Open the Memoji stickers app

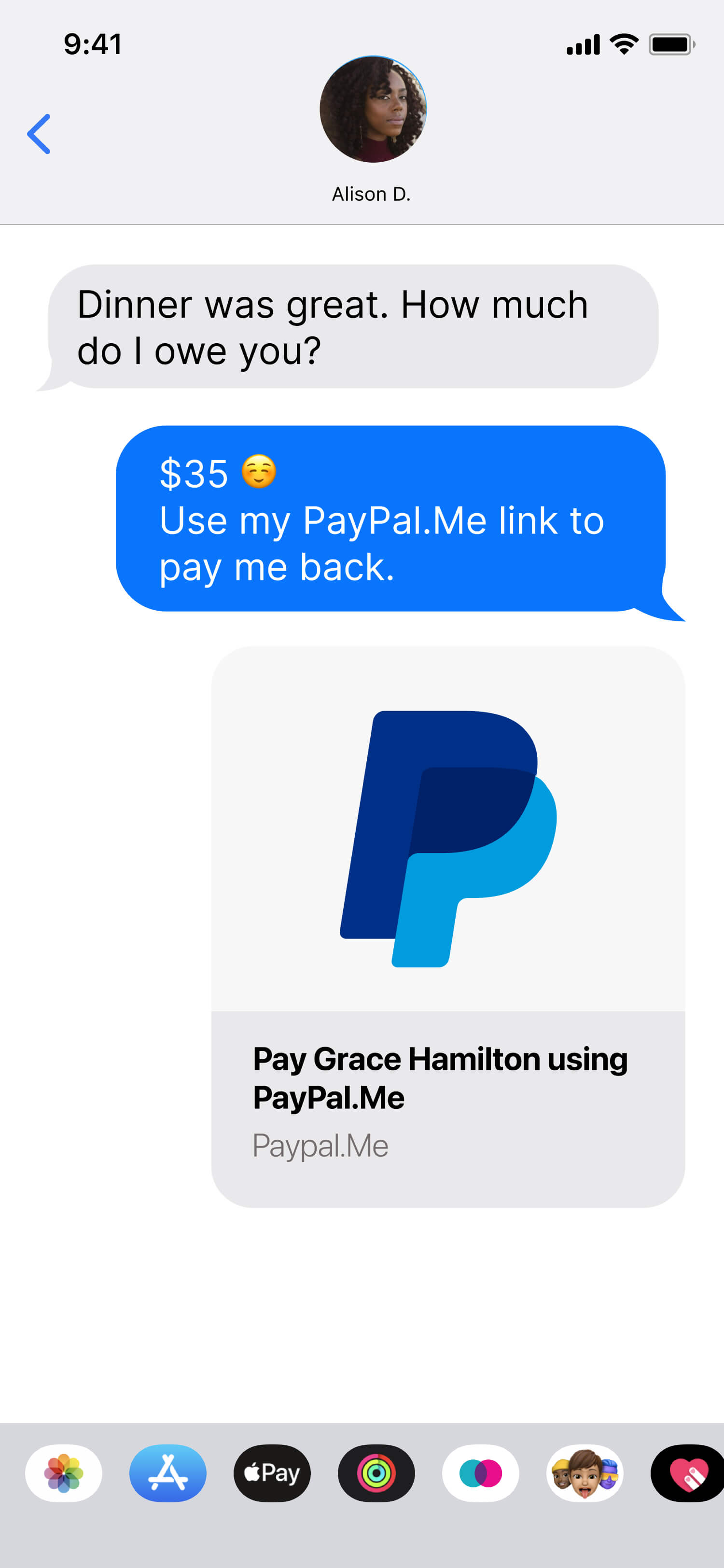coord(585,1473)
